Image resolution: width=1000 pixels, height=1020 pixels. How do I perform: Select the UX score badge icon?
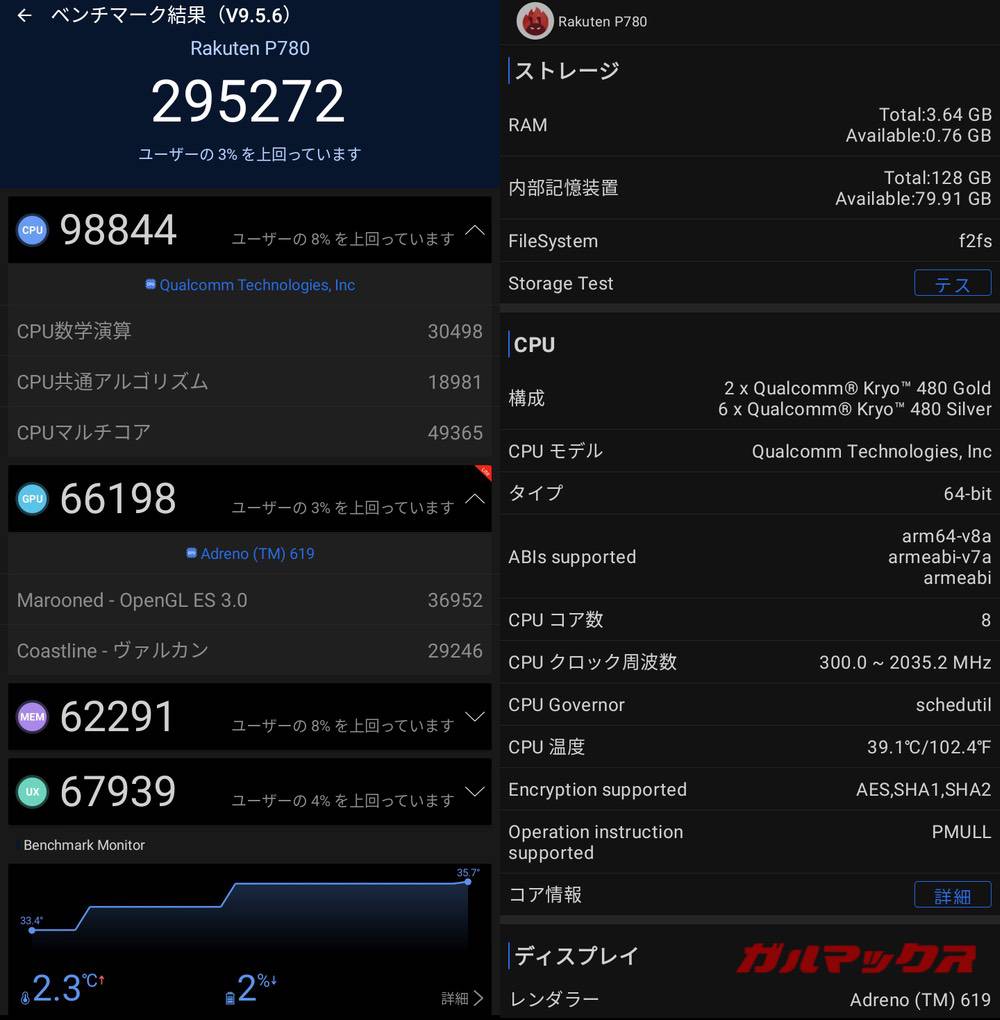[x=33, y=791]
